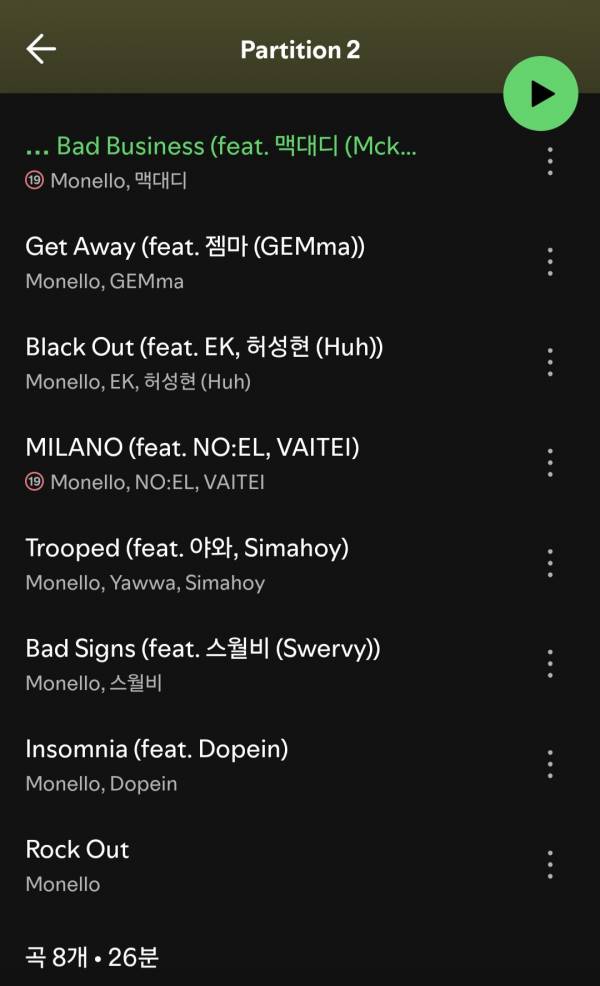Play the Partition 2 album
This screenshot has width=600, height=986.
click(541, 93)
